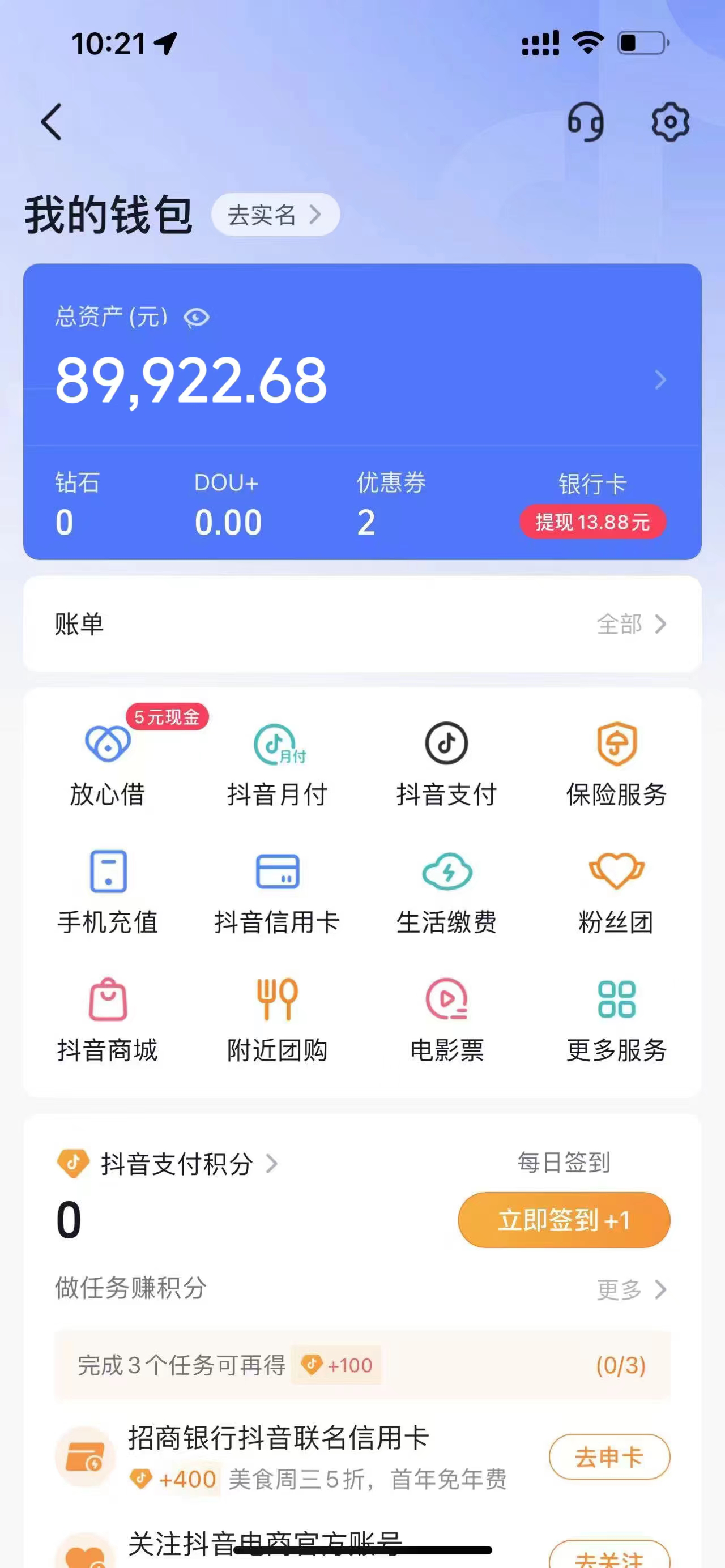Go back using the back arrow
725x1568 pixels.
click(x=52, y=122)
